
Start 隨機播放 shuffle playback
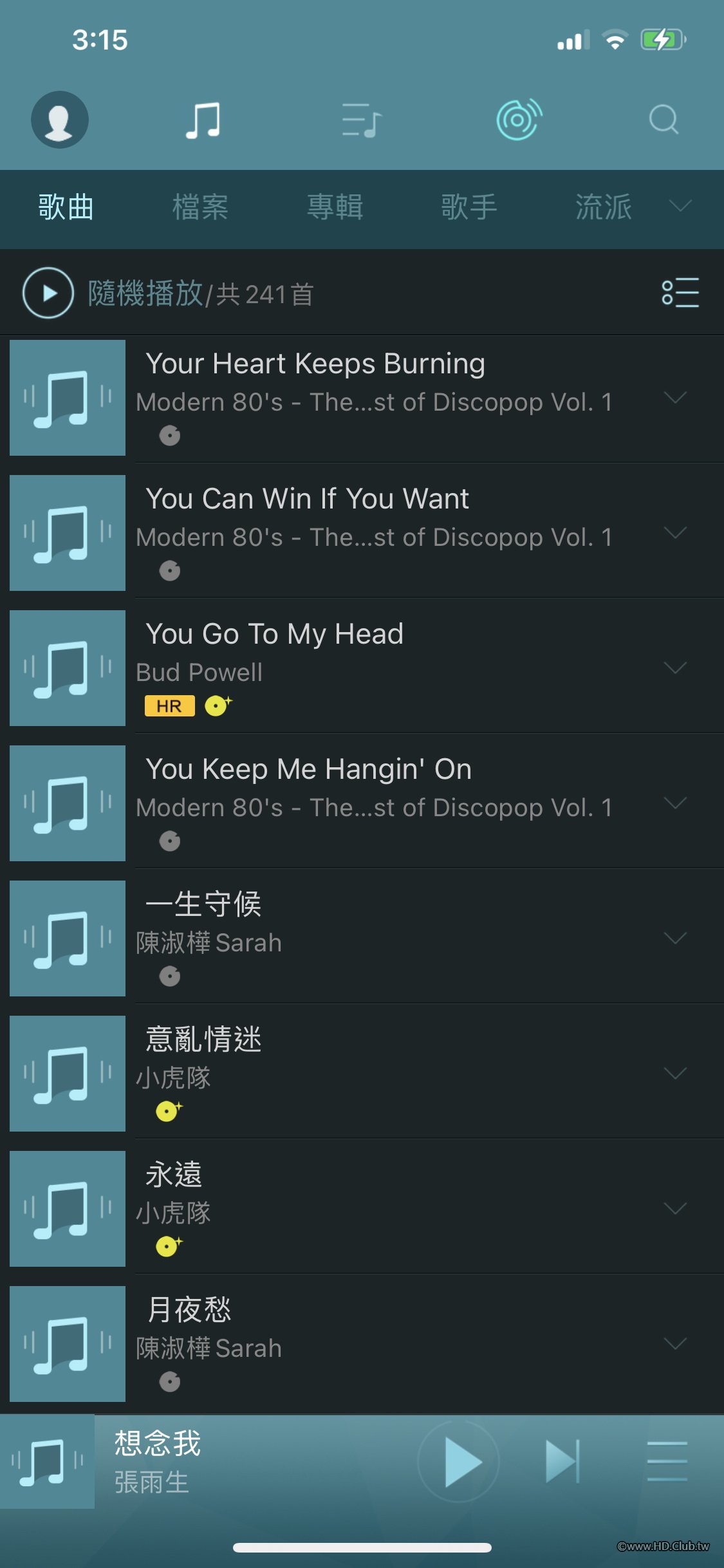tap(48, 293)
